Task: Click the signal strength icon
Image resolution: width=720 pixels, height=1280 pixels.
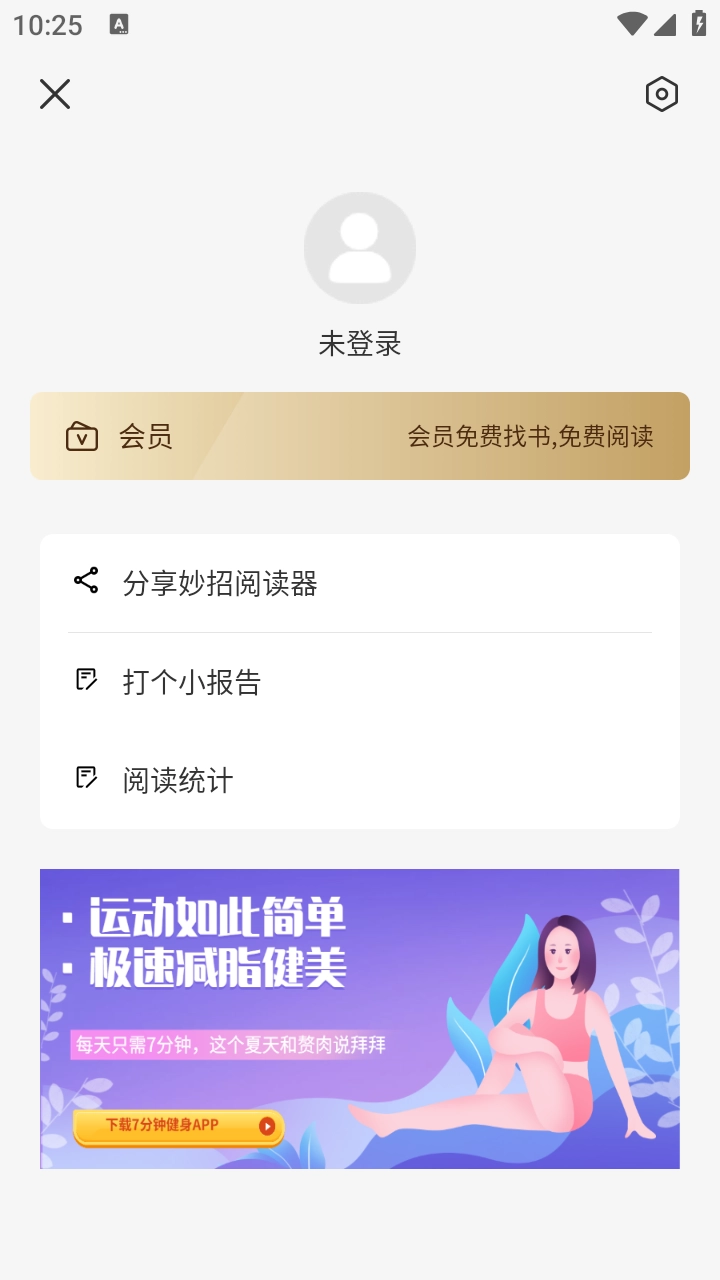Action: [665, 25]
